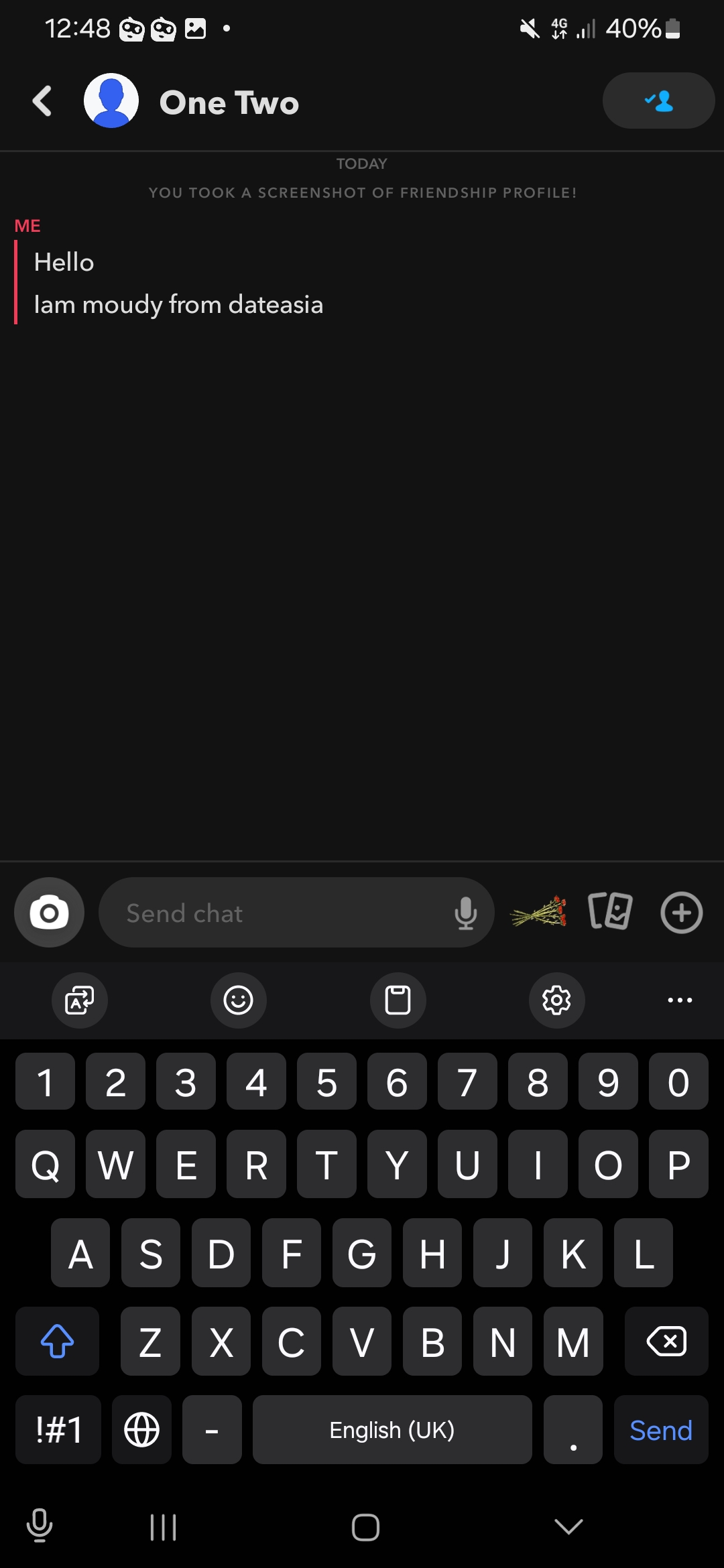This screenshot has height=1568, width=724.
Task: Open keyboard translate tool
Action: click(x=80, y=1000)
